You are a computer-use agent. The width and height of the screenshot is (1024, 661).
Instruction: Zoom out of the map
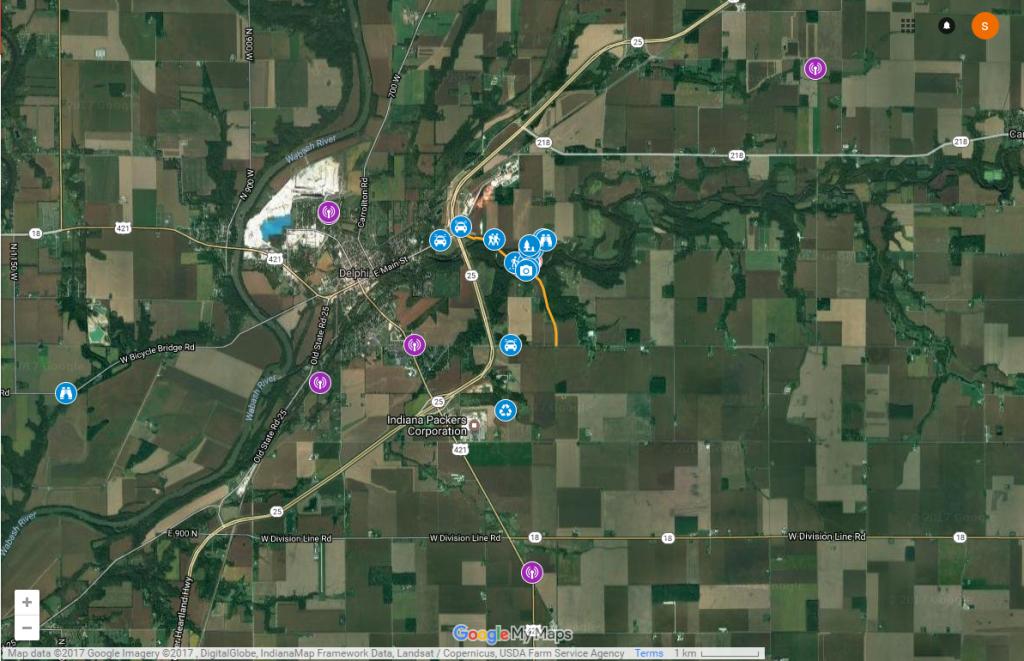tap(26, 628)
